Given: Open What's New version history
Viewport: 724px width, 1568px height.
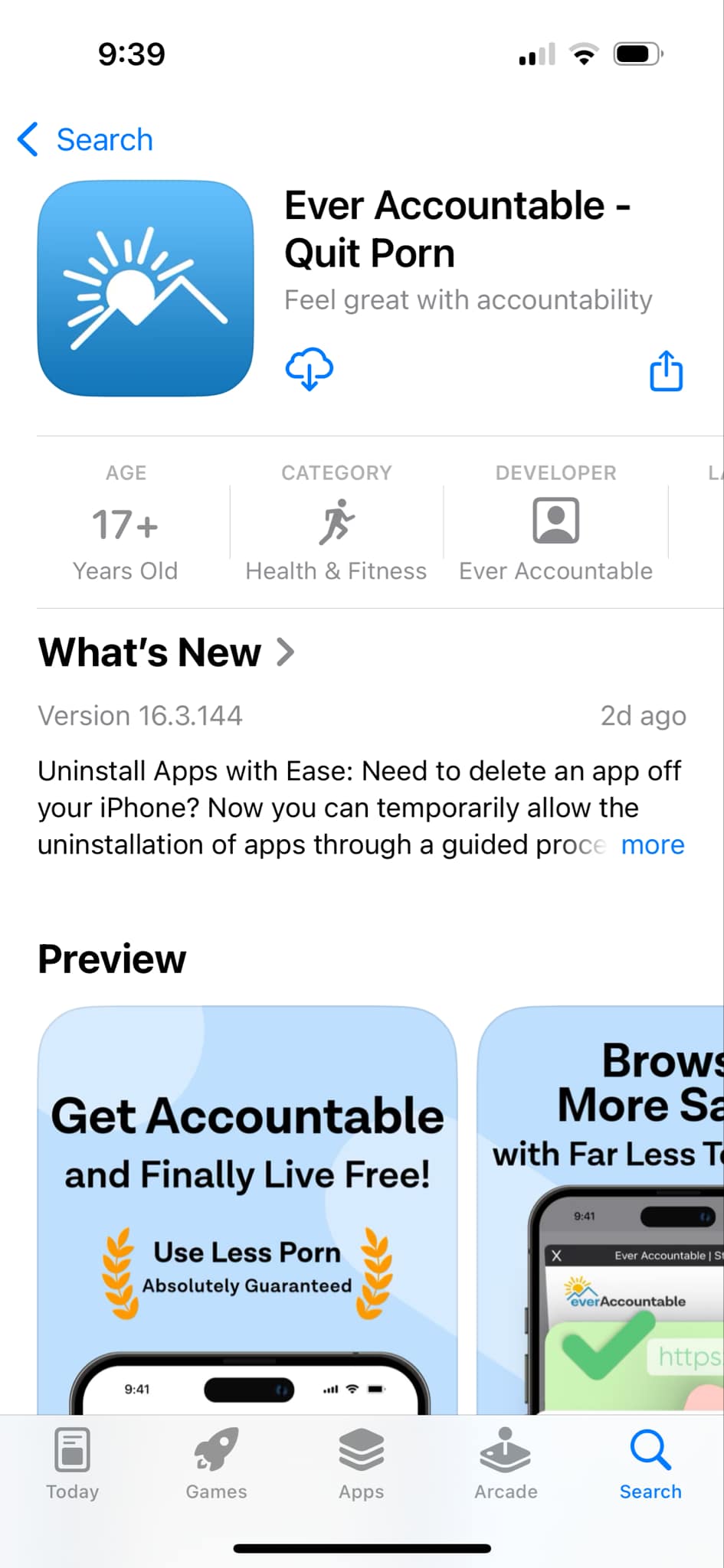Looking at the screenshot, I should click(166, 652).
